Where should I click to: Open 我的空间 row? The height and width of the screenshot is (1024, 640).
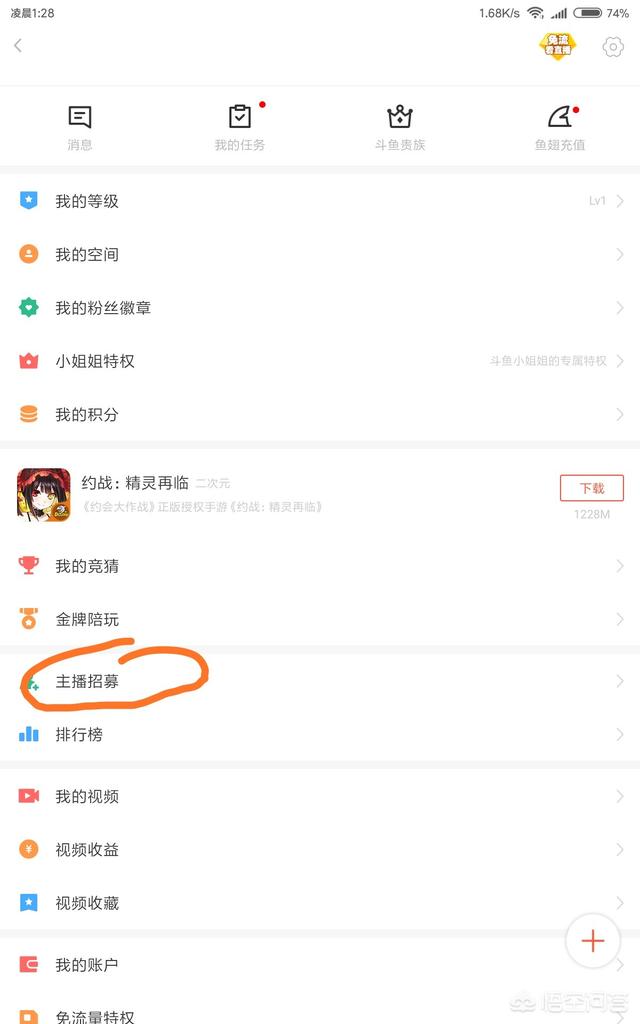point(320,254)
